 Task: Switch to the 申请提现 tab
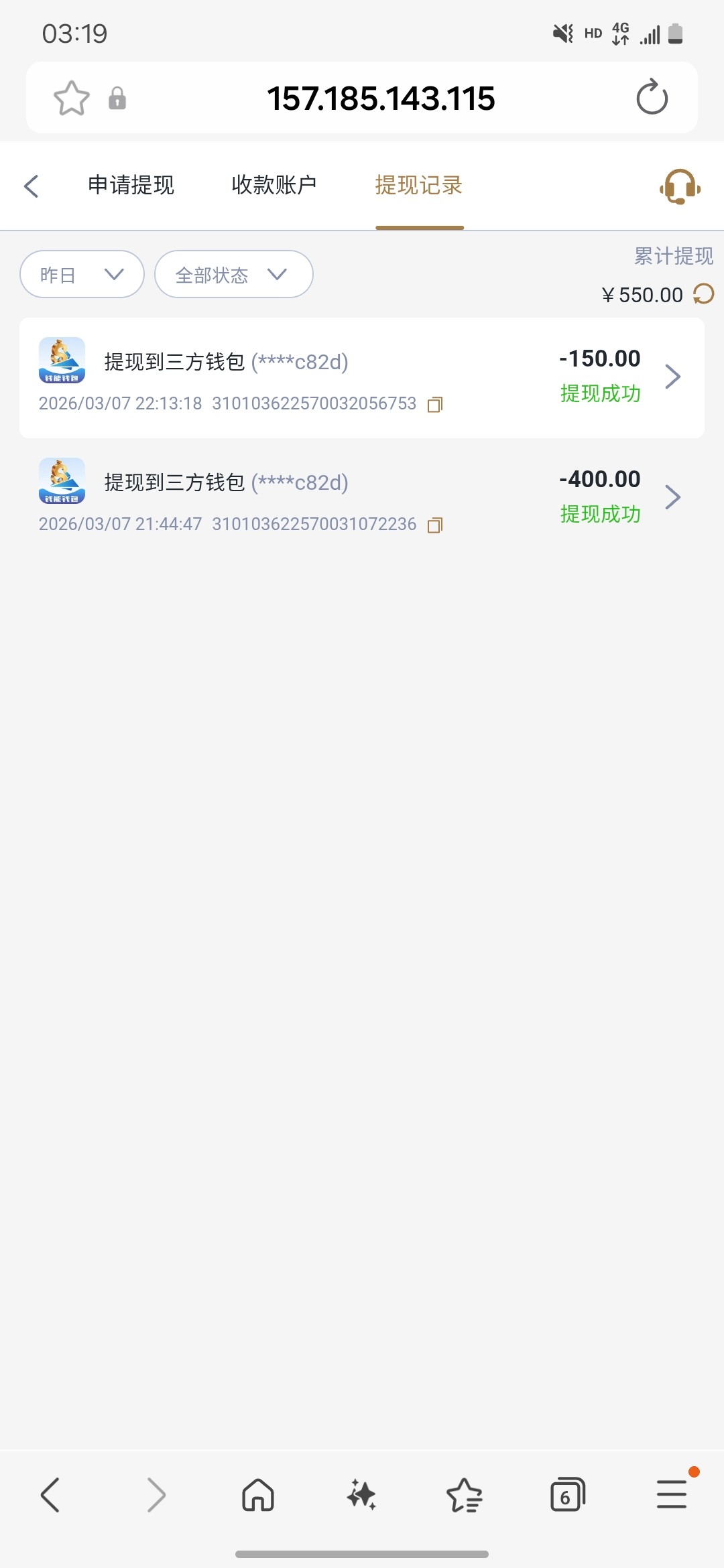[130, 185]
